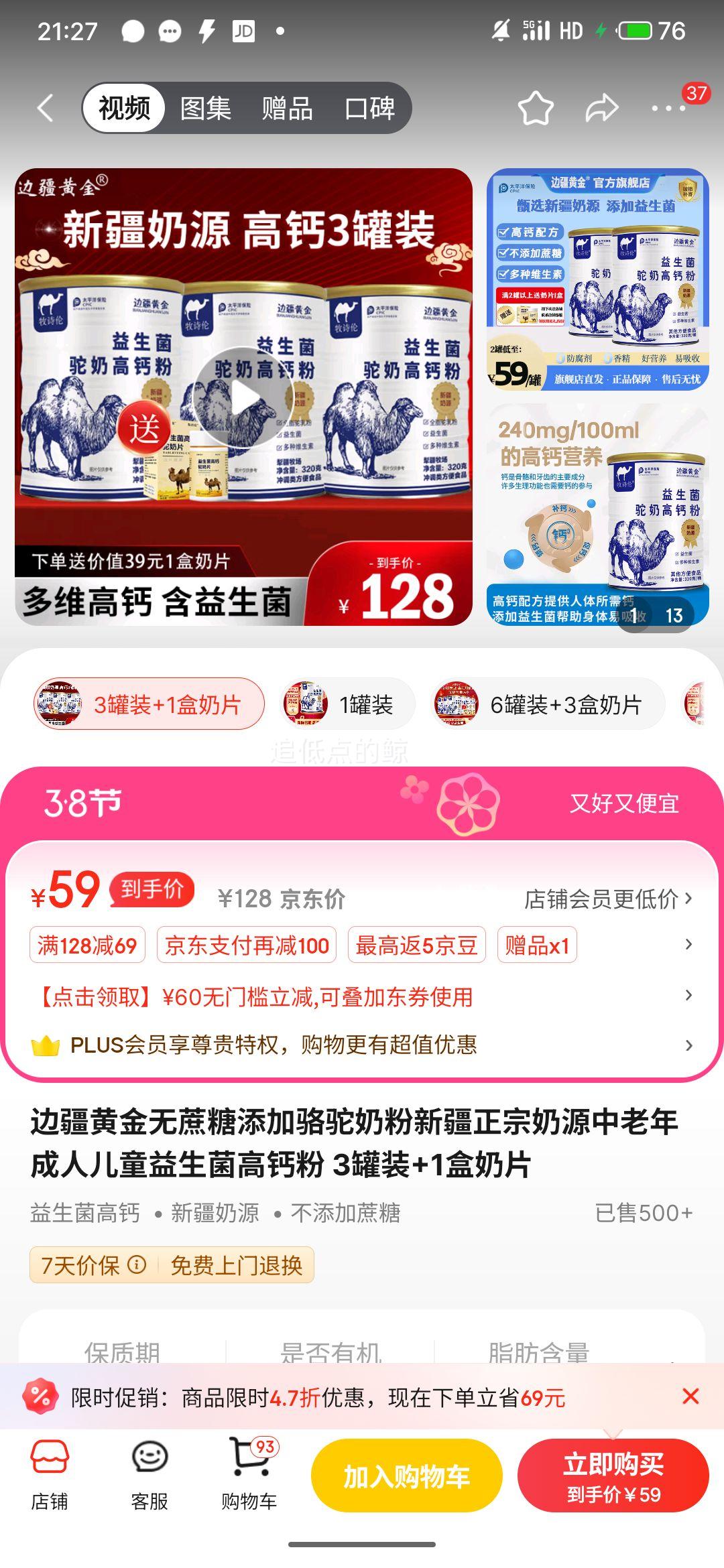Image resolution: width=724 pixels, height=1568 pixels.
Task: View 店铺会员更低价 details
Action: [x=608, y=899]
